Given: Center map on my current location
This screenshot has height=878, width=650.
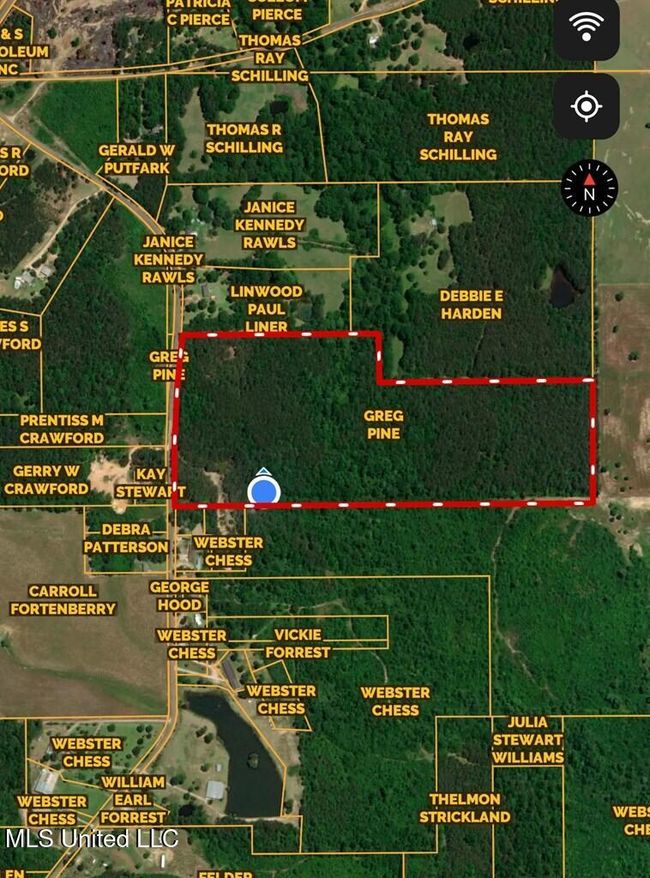Looking at the screenshot, I should click(x=587, y=106).
